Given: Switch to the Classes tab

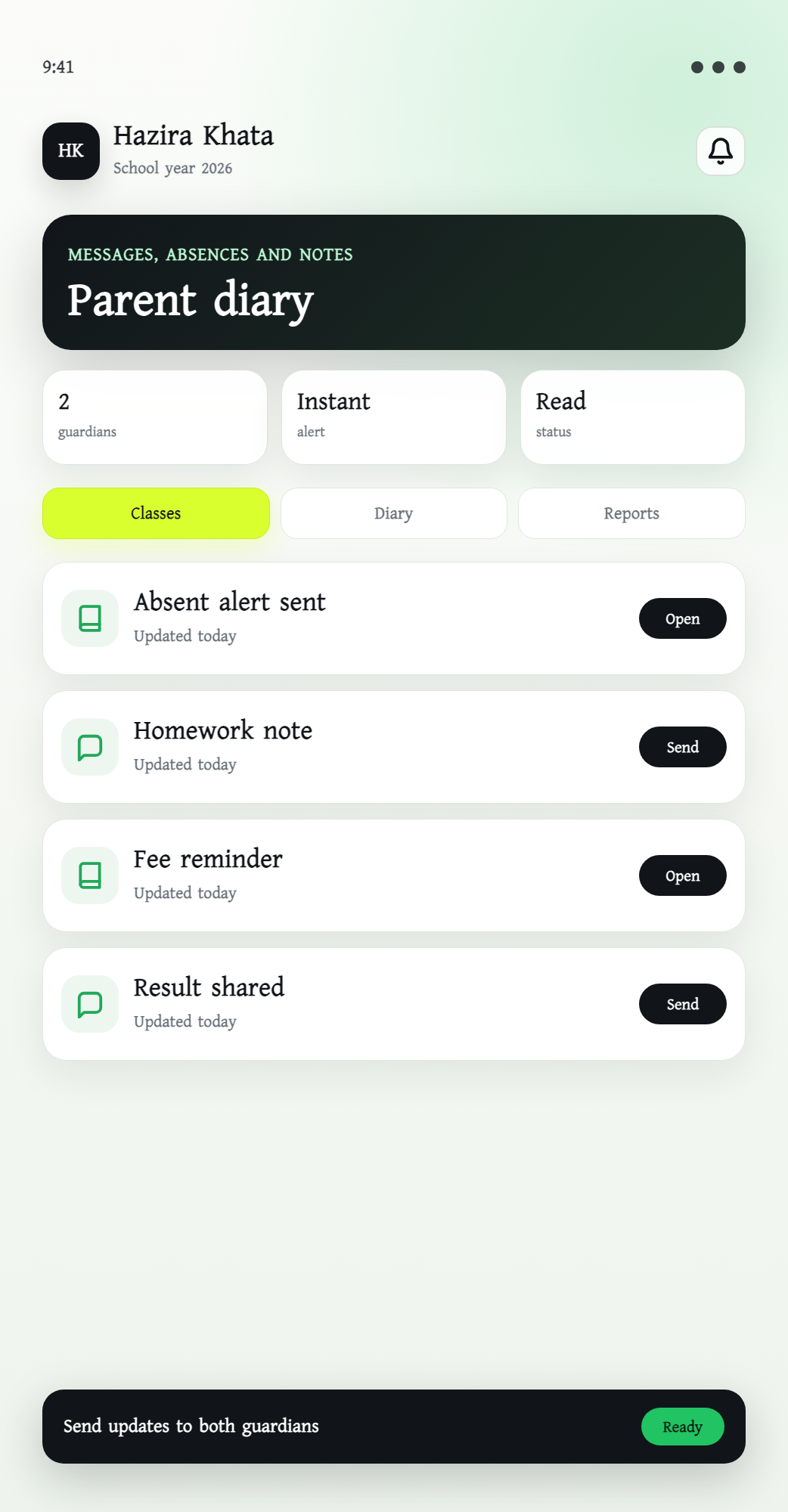Looking at the screenshot, I should tap(156, 513).
